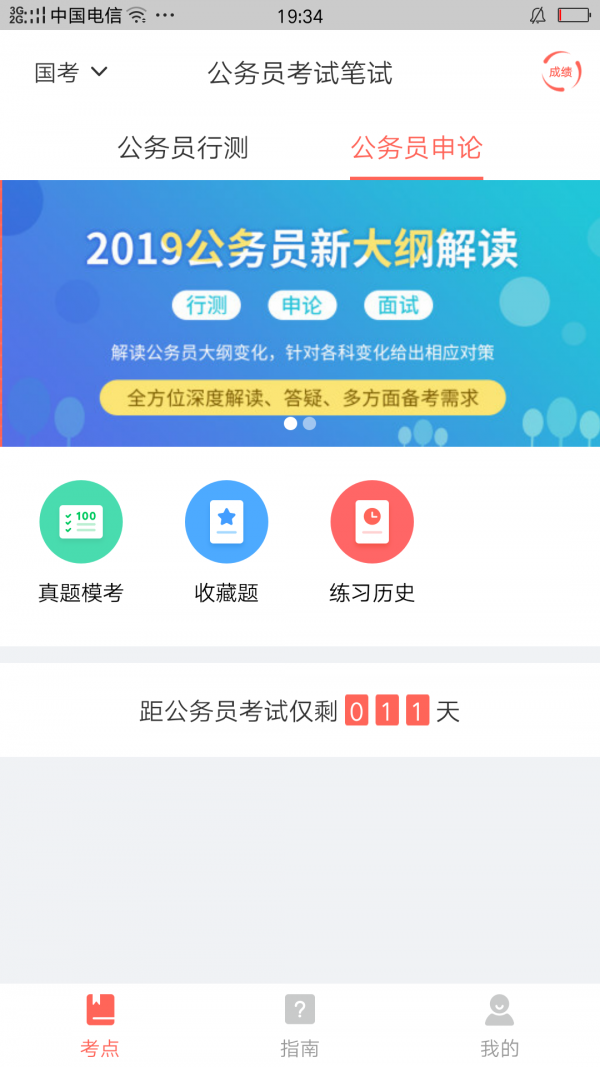The width and height of the screenshot is (600, 1067).
Task: Switch to the 指南 guide tab
Action: point(300,1024)
